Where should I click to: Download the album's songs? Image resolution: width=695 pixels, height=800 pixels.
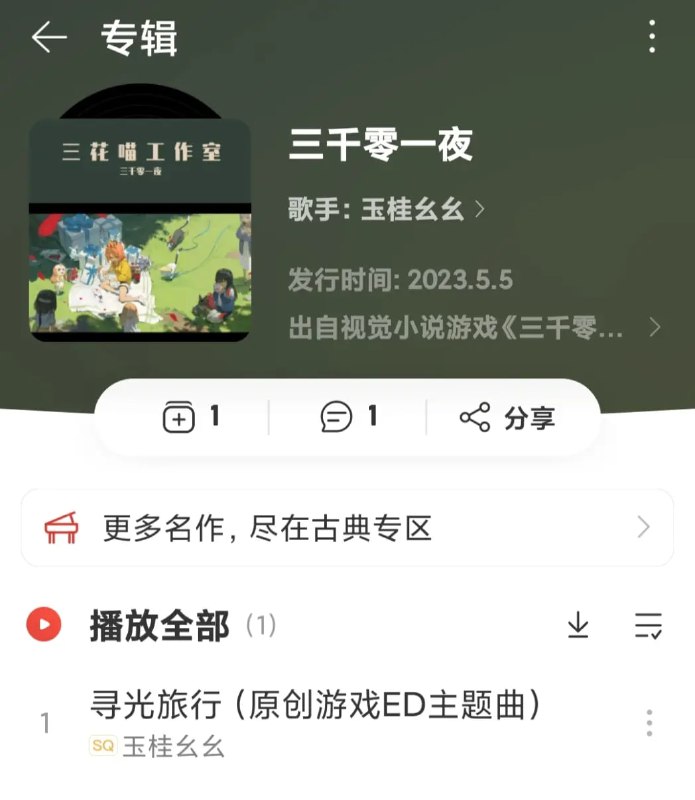[578, 626]
